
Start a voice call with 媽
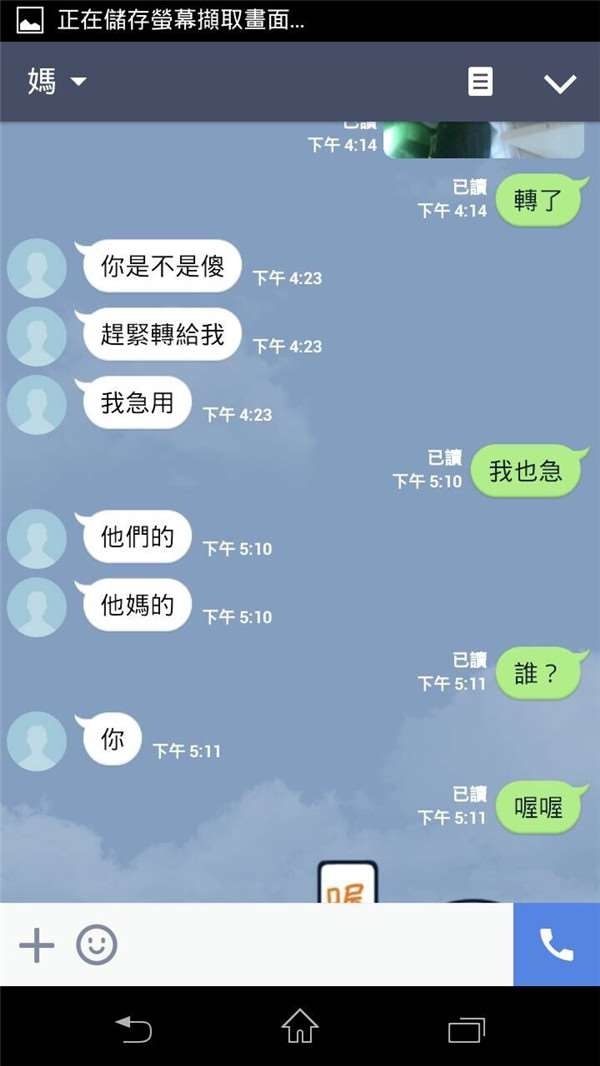(556, 944)
